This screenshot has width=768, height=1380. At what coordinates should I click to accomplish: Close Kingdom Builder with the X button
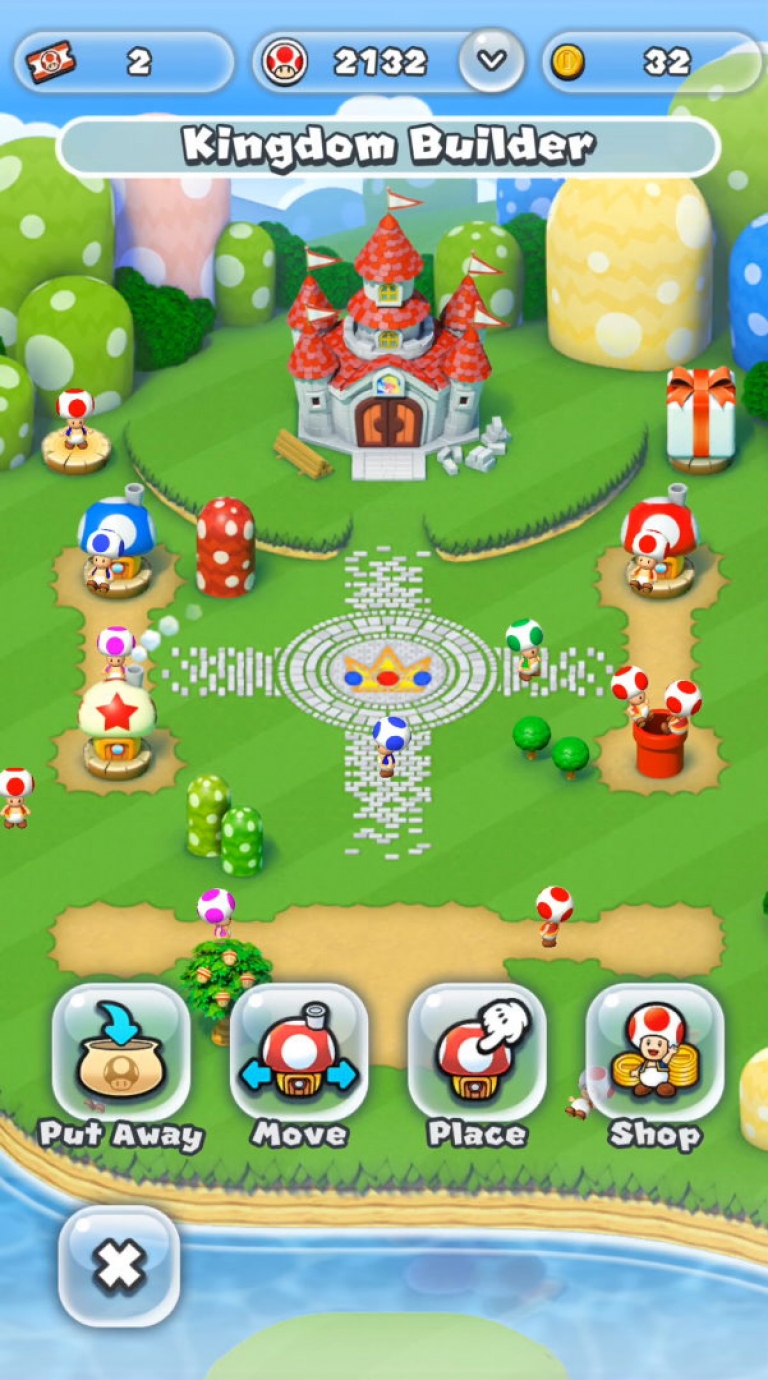(x=119, y=1266)
